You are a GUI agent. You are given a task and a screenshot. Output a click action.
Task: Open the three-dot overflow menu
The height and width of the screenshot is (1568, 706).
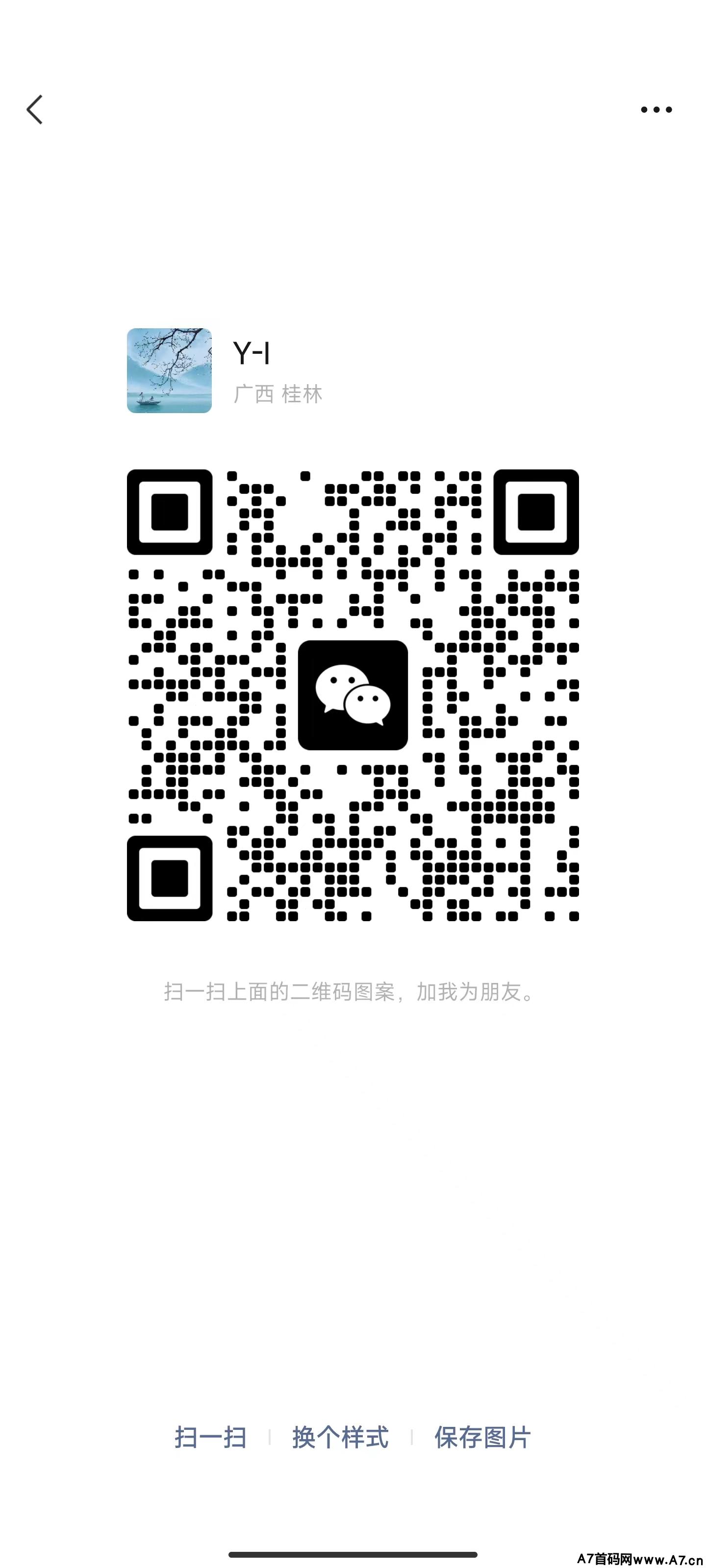(656, 110)
